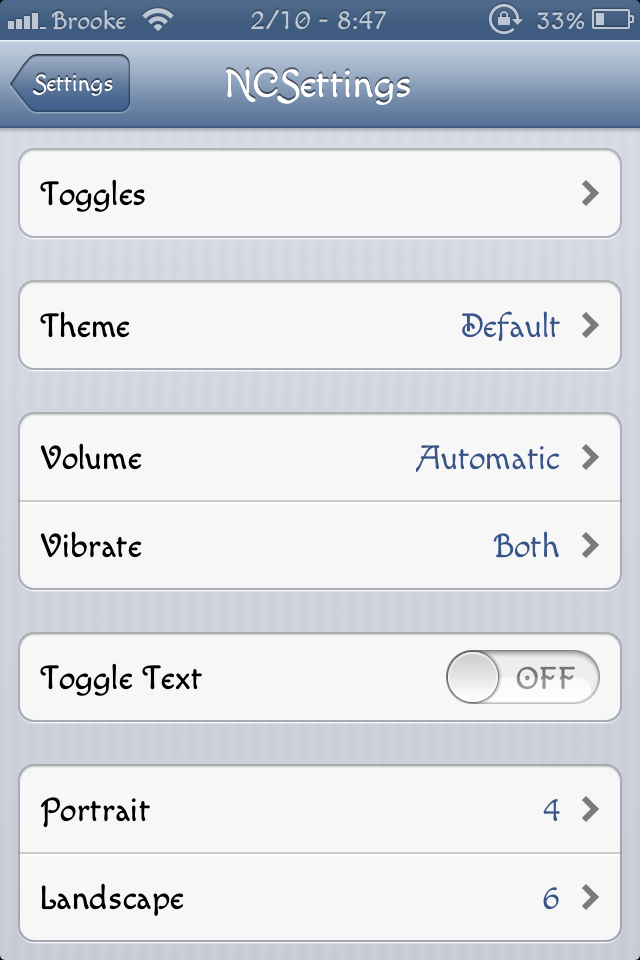Enable the Toggle Text switch
Image resolution: width=640 pixels, height=960 pixels.
[x=522, y=678]
